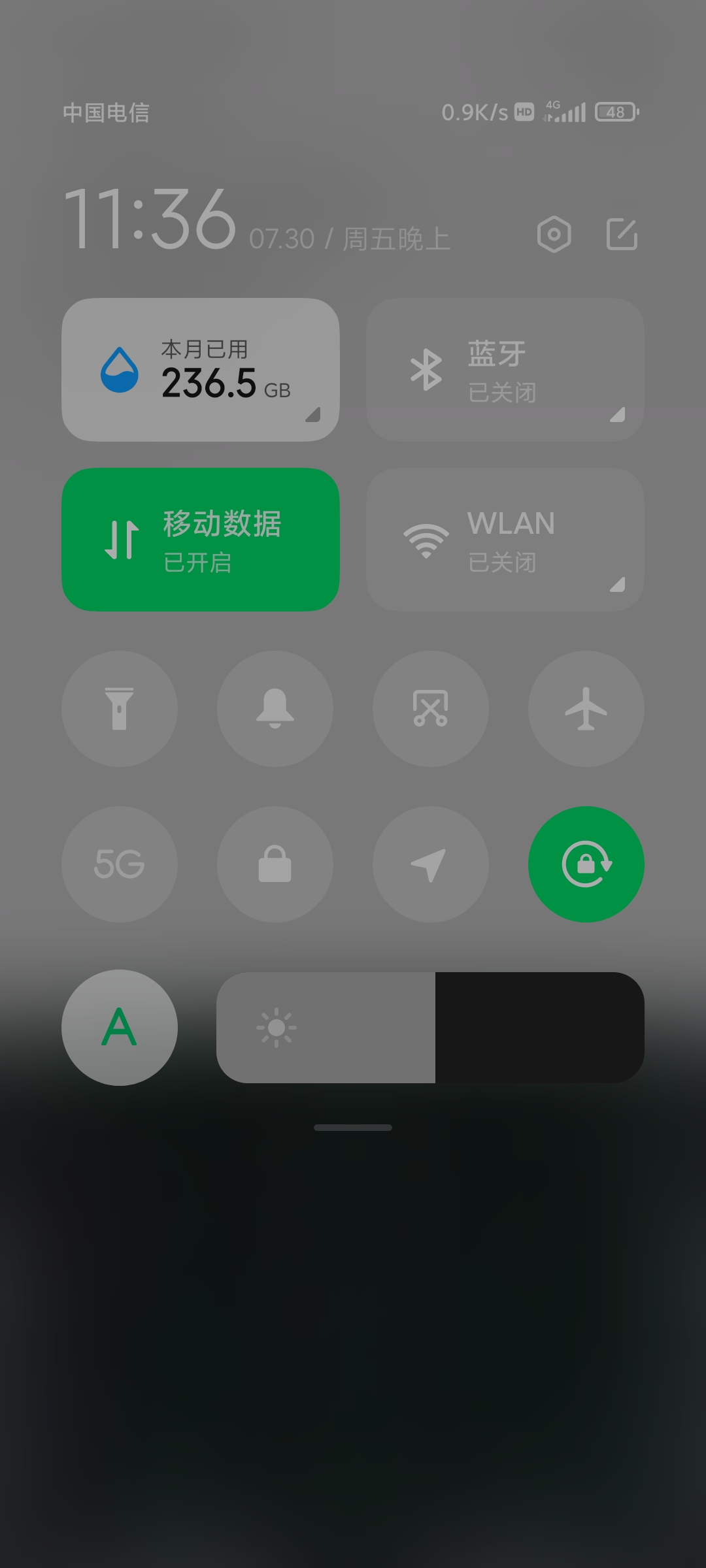This screenshot has width=706, height=1568.
Task: Tap the lock screen tile
Action: tap(275, 864)
